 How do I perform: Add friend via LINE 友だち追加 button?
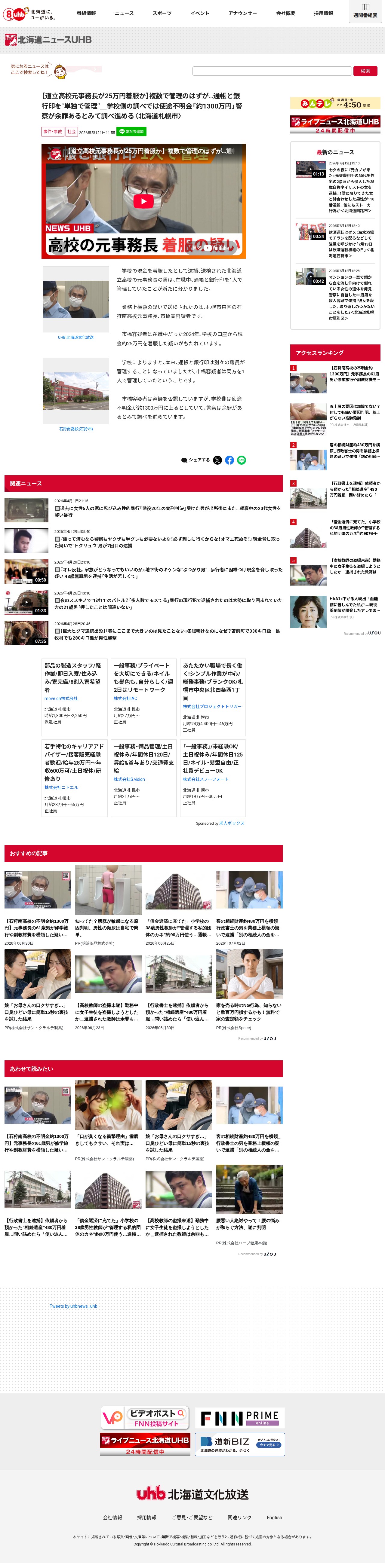[x=131, y=131]
